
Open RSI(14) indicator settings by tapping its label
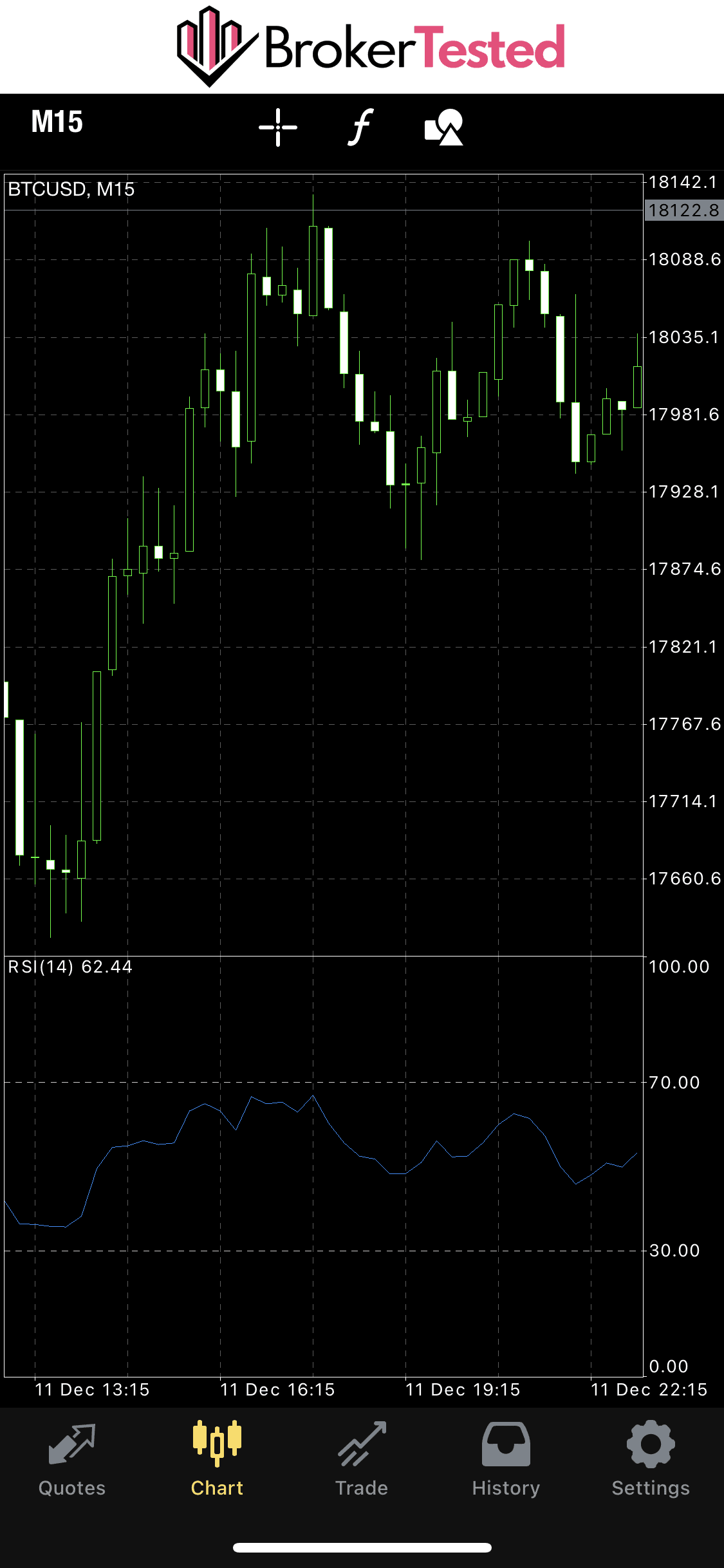coord(69,967)
